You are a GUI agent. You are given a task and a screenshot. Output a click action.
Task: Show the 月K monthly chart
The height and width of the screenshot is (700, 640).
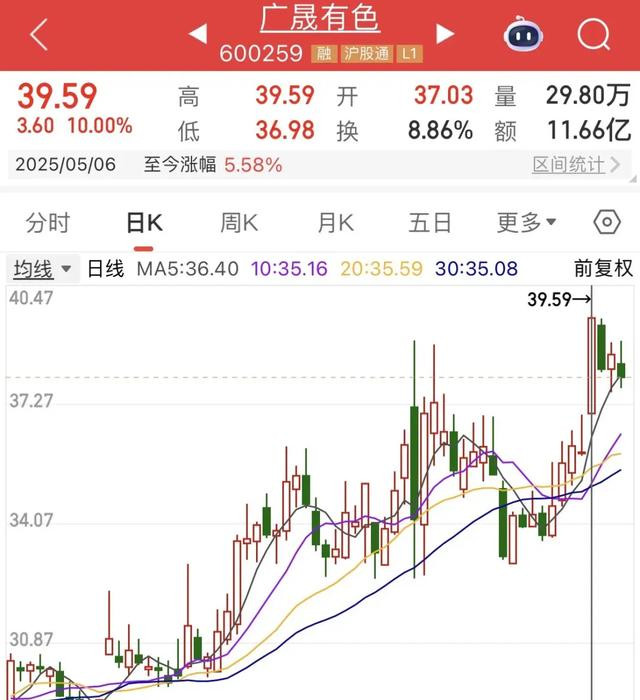click(335, 222)
